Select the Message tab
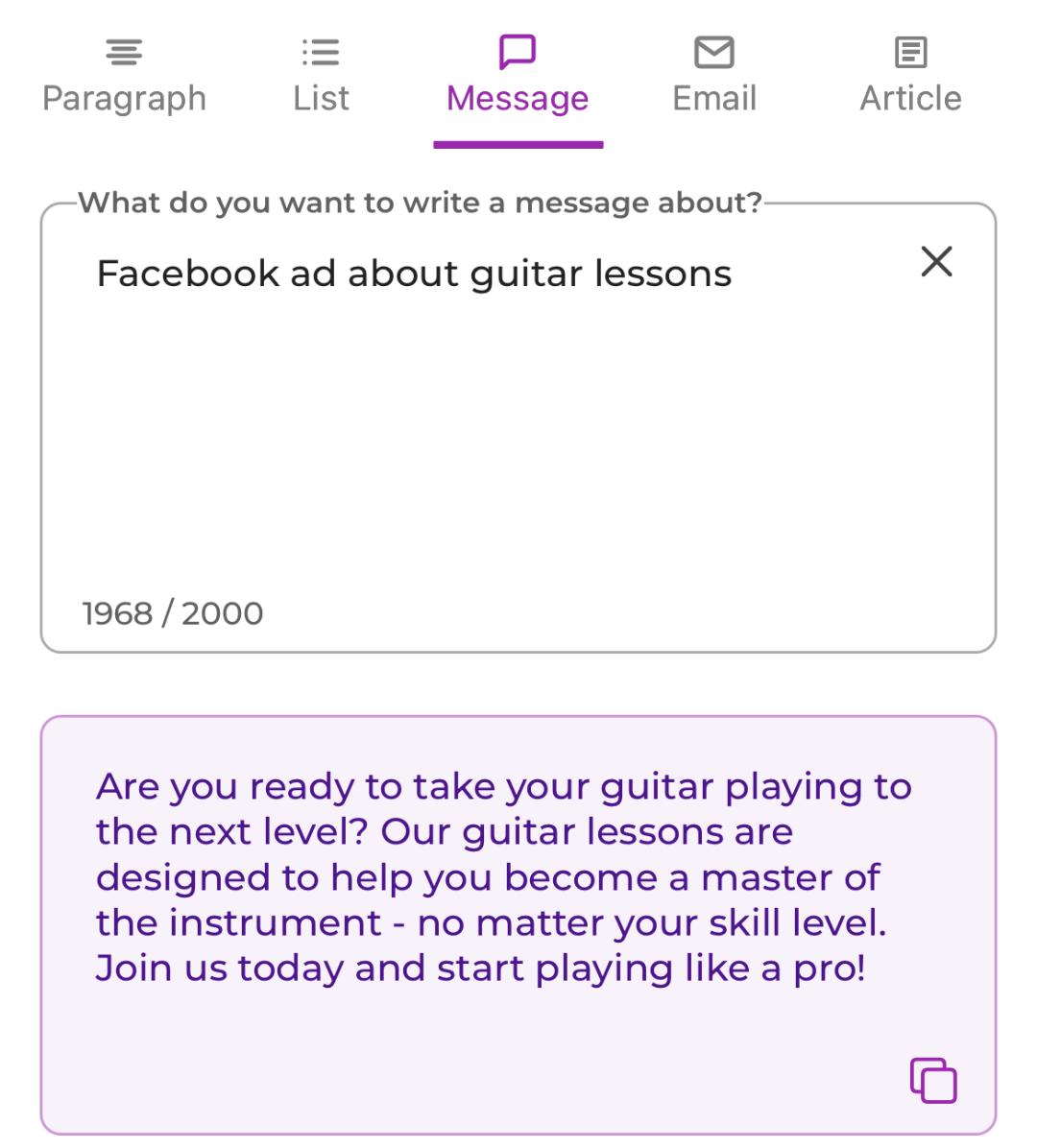The width and height of the screenshot is (1037, 1148). point(518,77)
